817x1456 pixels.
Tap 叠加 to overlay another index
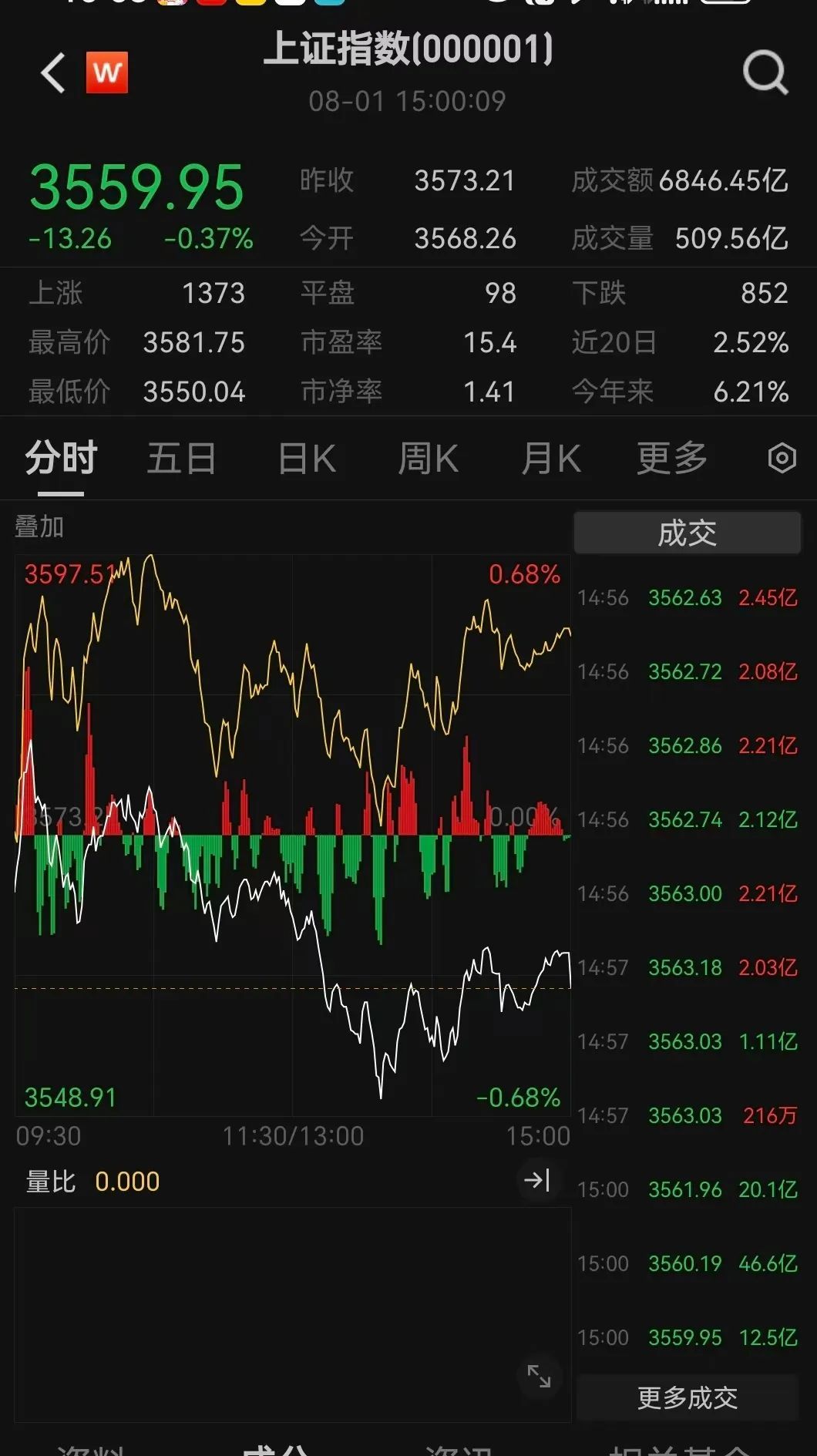[x=39, y=527]
